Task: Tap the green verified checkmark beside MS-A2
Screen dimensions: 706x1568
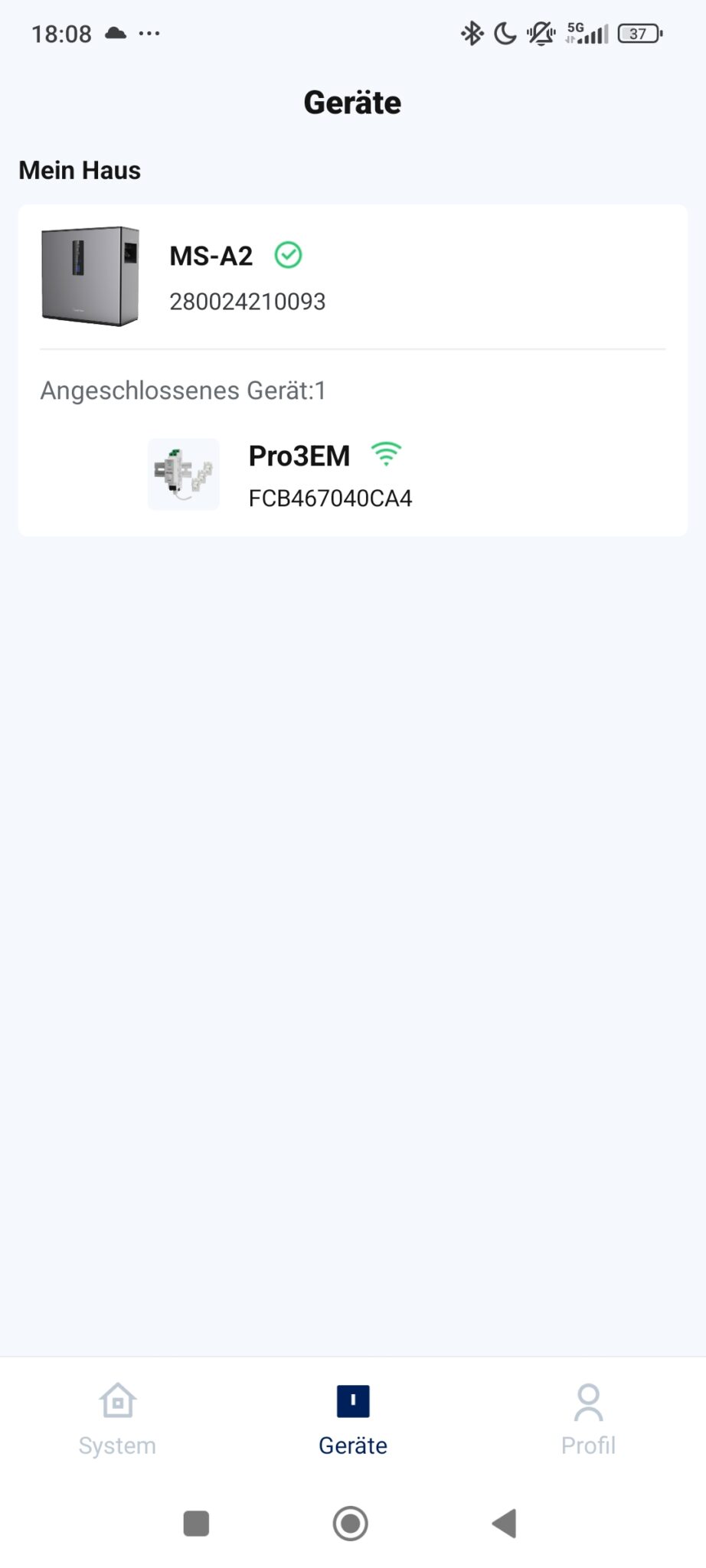Action: pyautogui.click(x=289, y=256)
